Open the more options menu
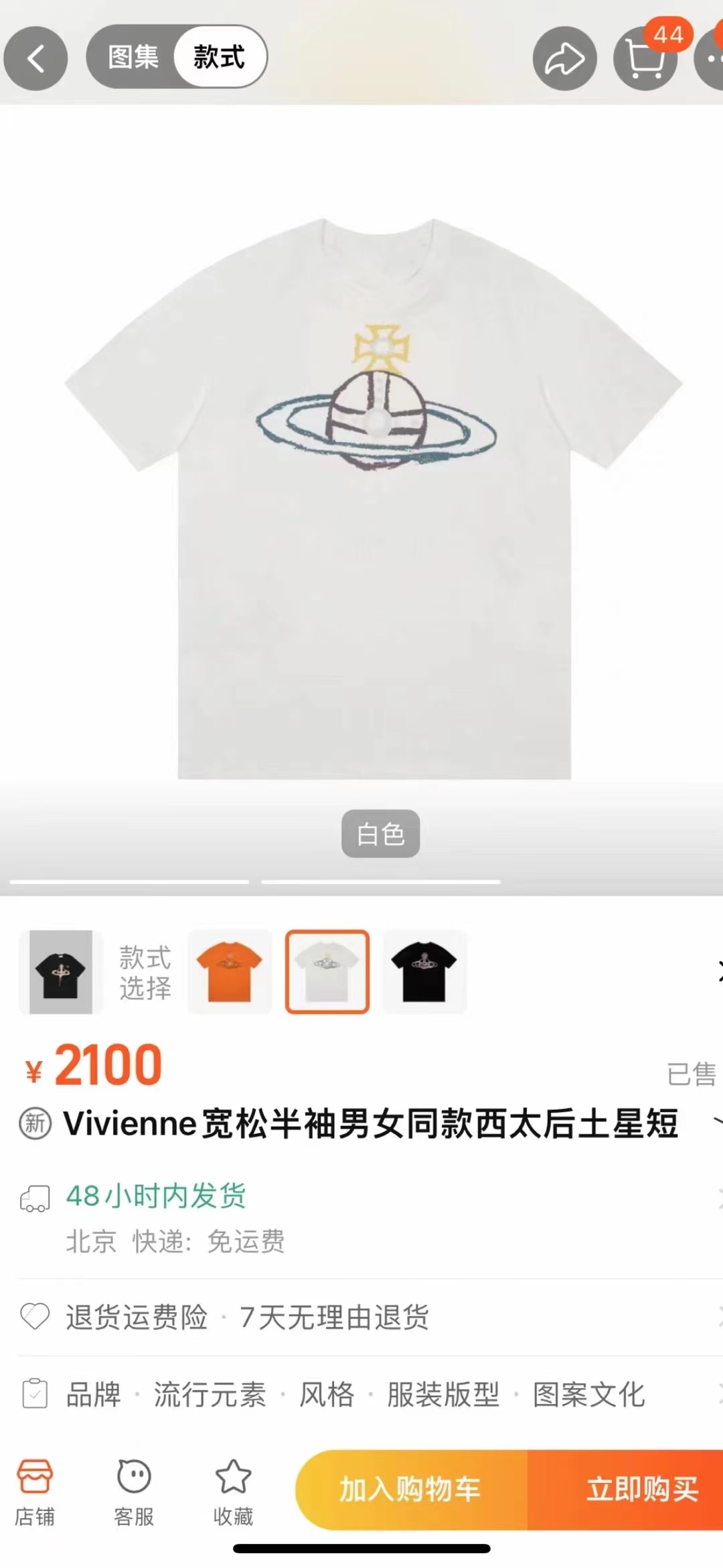 coord(712,59)
